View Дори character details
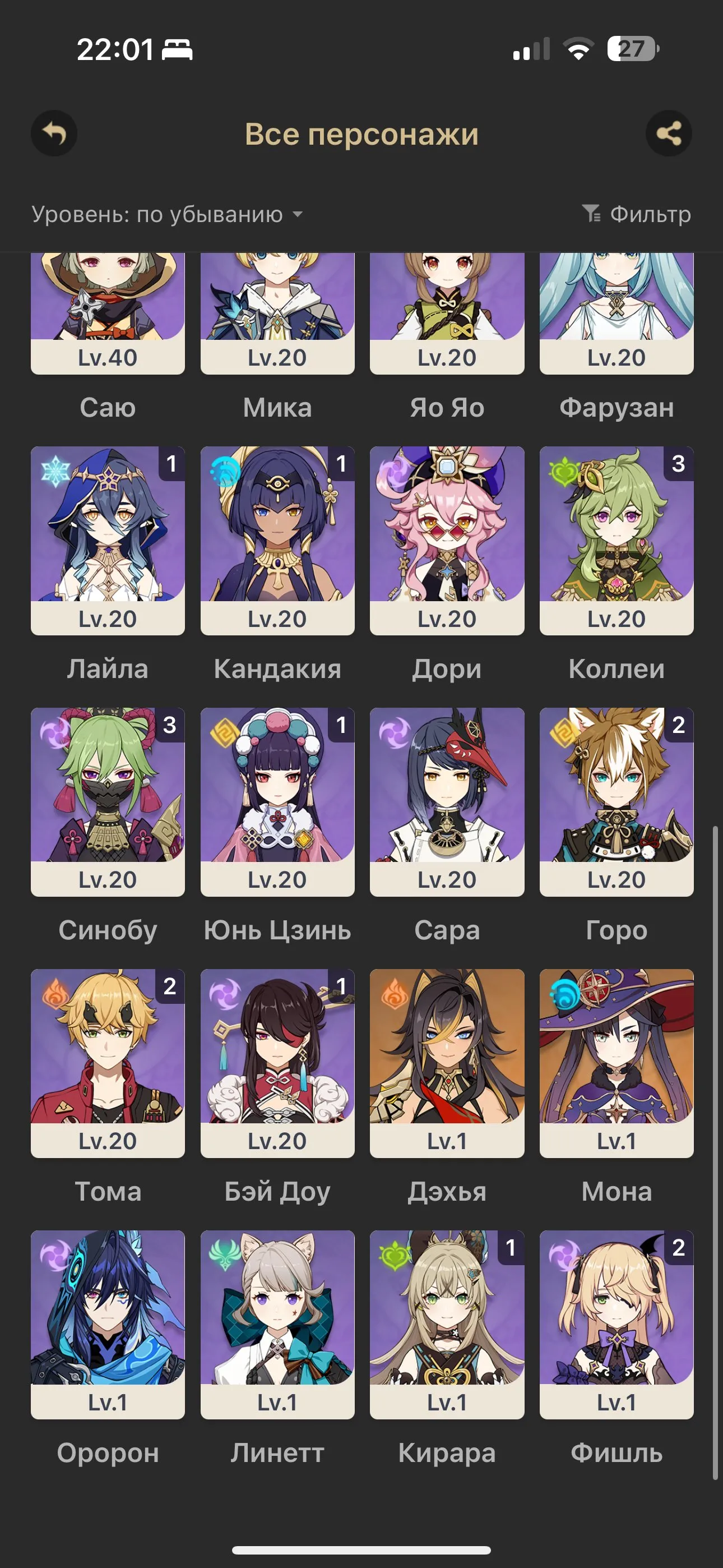This screenshot has height=1568, width=723. coord(447,541)
